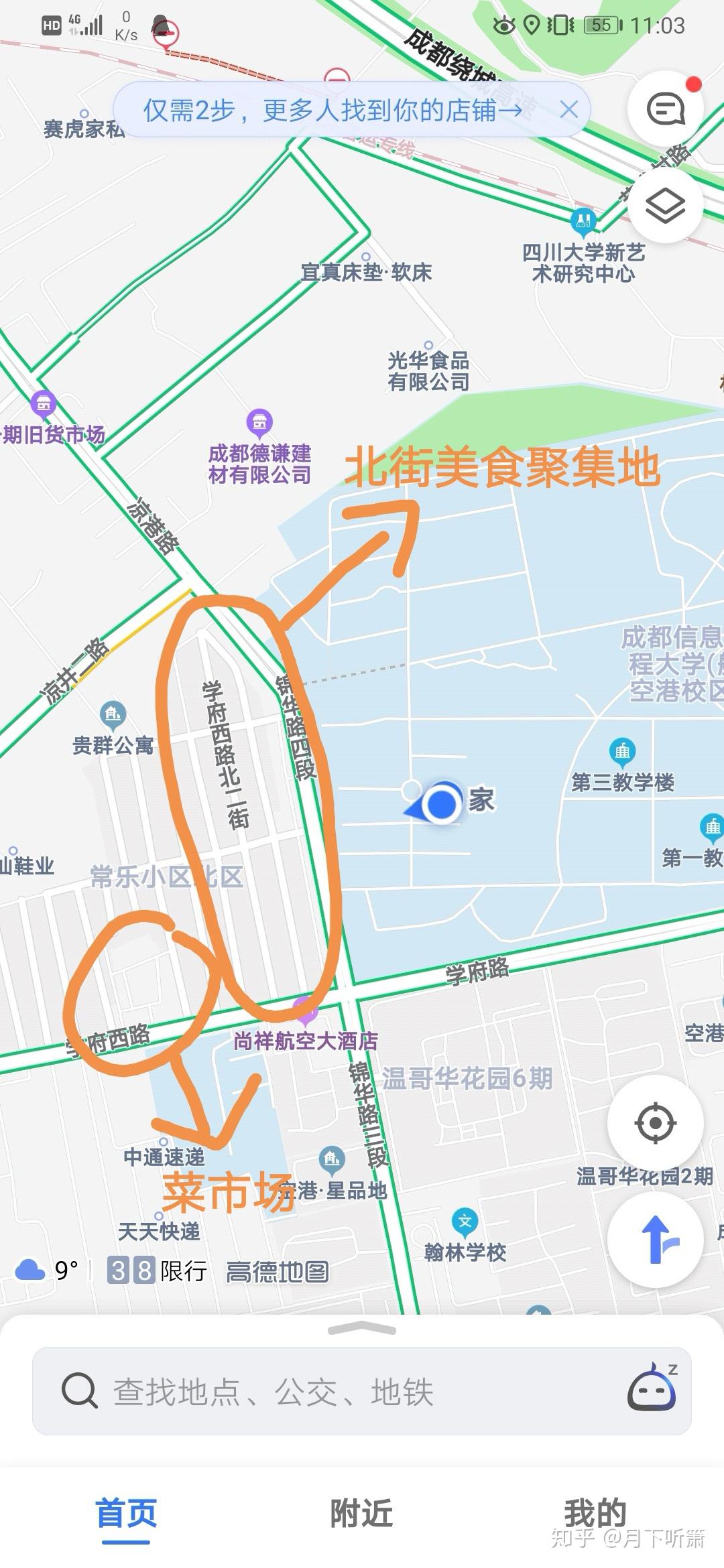The height and width of the screenshot is (1568, 724).
Task: Select 四川大学新艺术研究中心 marker
Action: click(x=583, y=220)
